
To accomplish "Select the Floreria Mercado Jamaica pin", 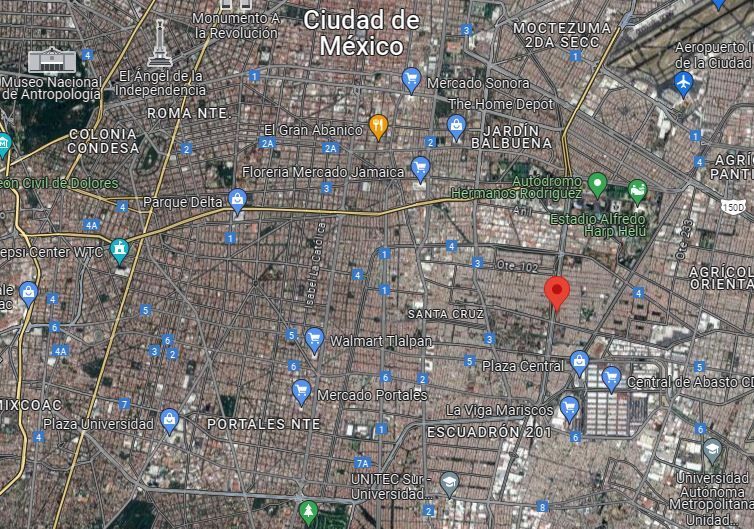I will click(421, 169).
